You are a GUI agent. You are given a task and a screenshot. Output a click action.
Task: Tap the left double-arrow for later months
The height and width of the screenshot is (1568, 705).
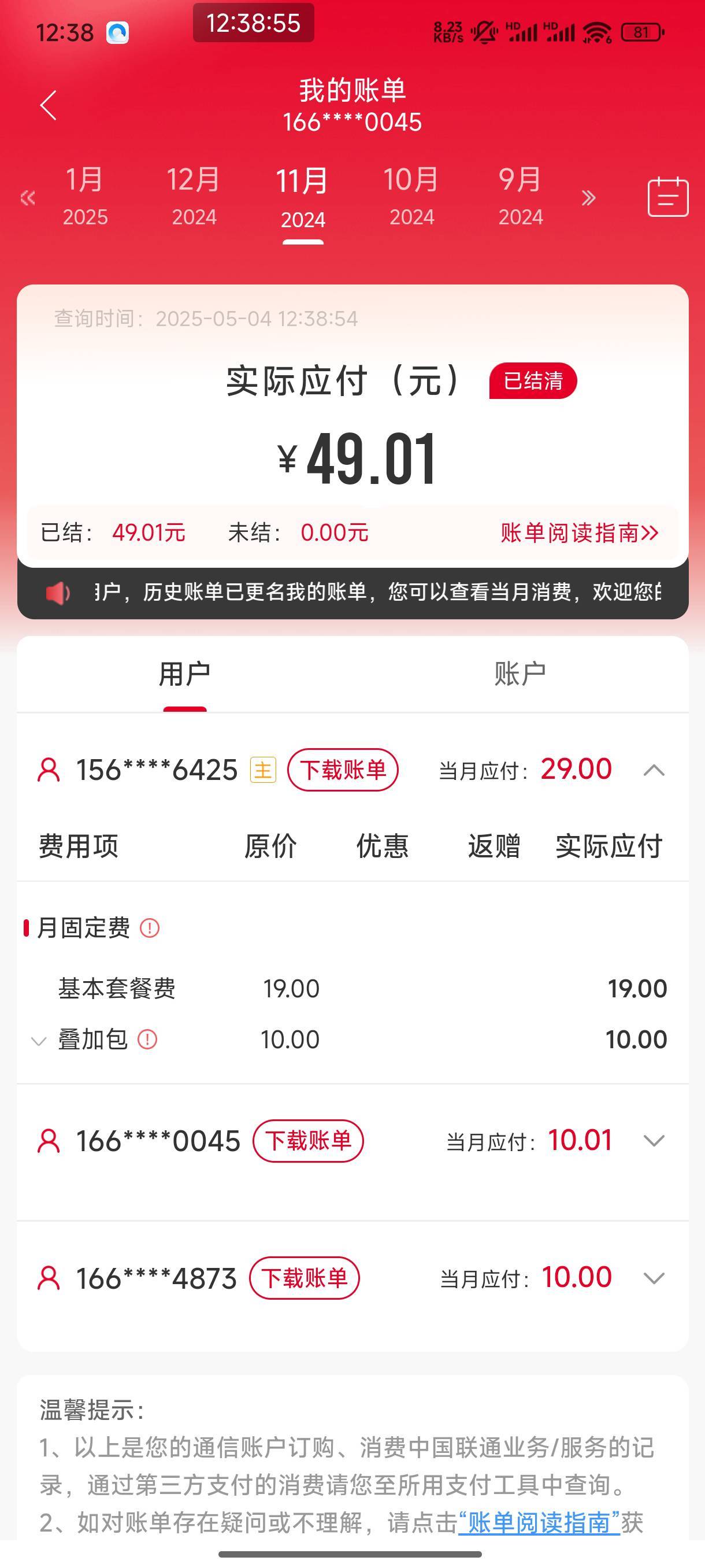[27, 198]
